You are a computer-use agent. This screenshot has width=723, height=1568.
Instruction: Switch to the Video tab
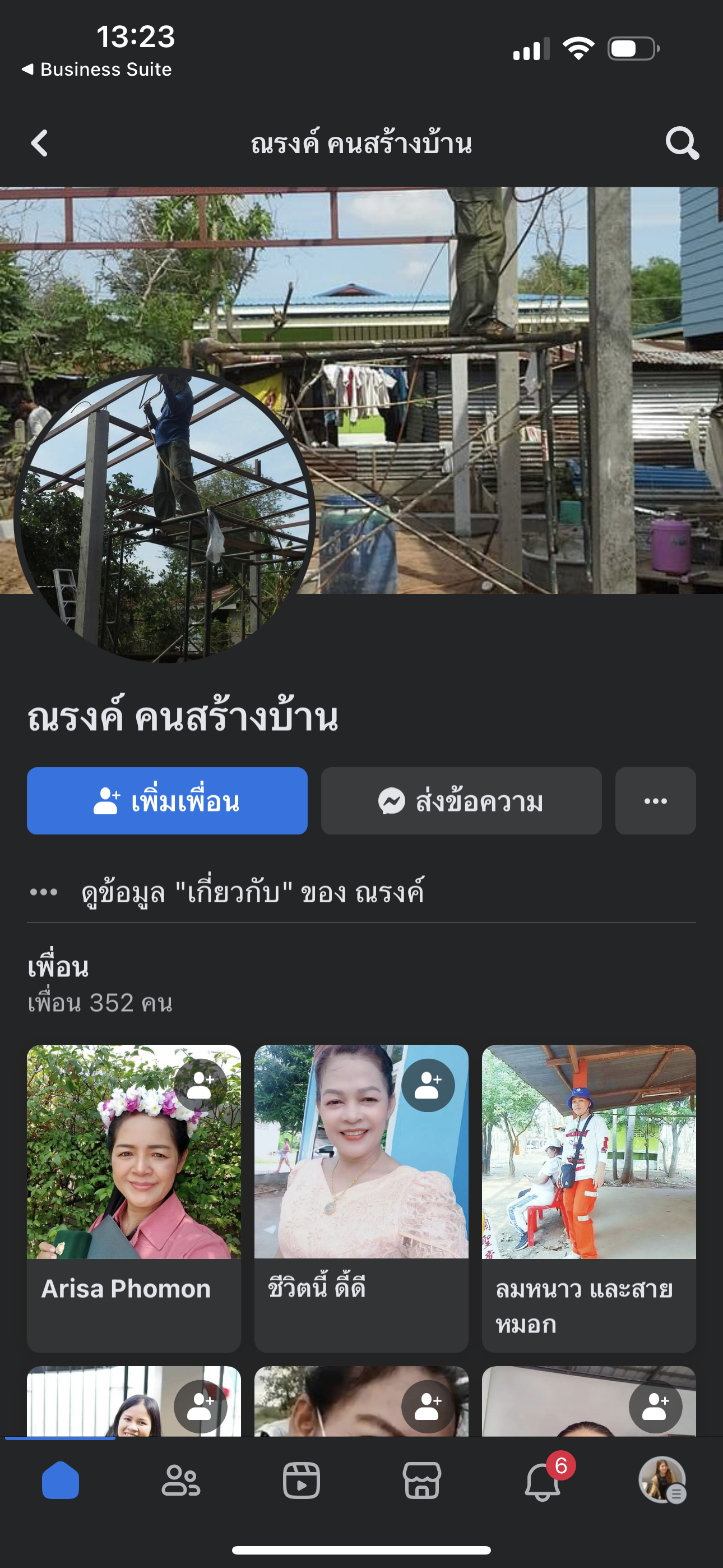tap(302, 1481)
